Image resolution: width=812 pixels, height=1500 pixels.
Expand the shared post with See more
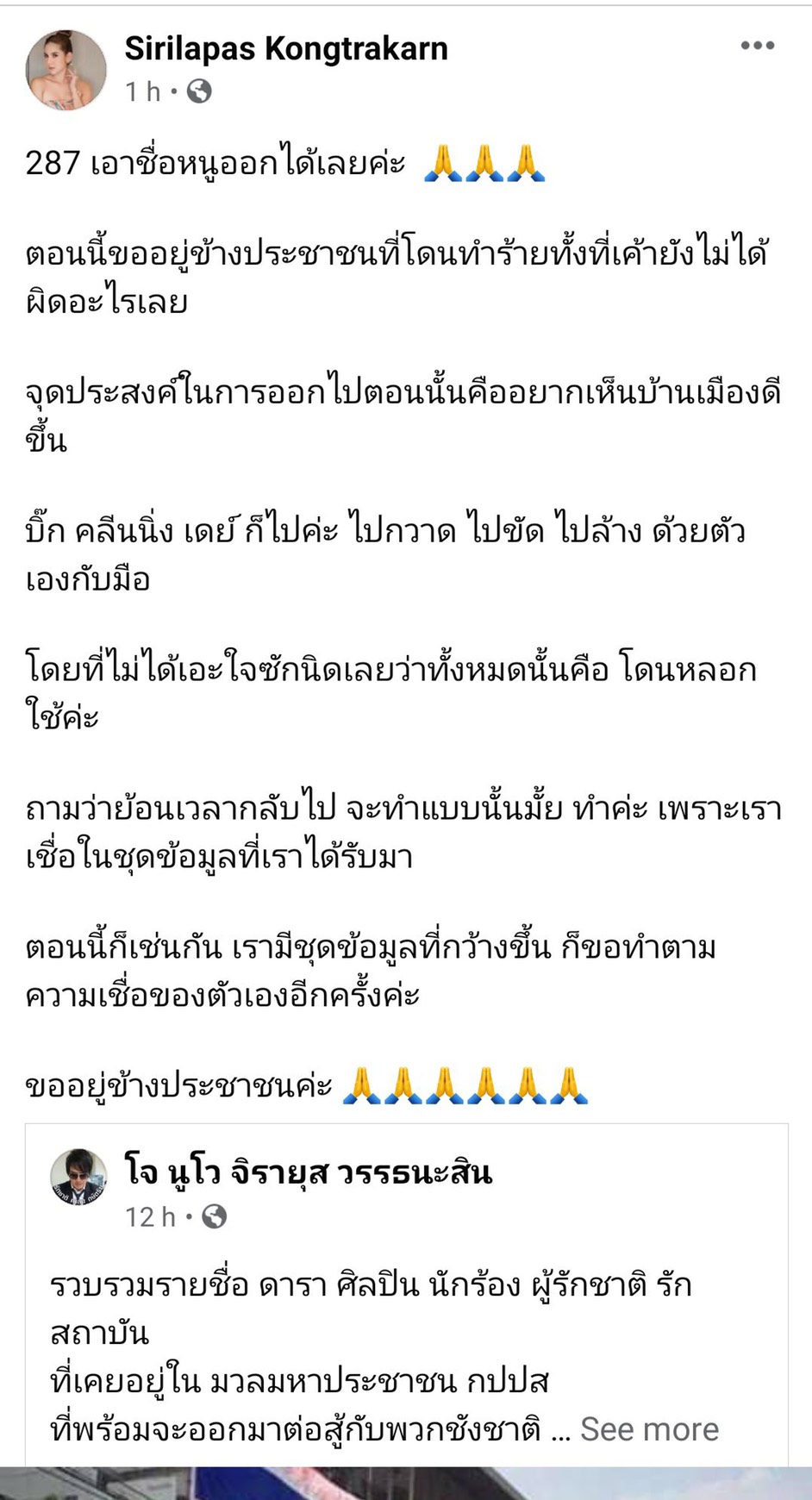click(x=649, y=1428)
